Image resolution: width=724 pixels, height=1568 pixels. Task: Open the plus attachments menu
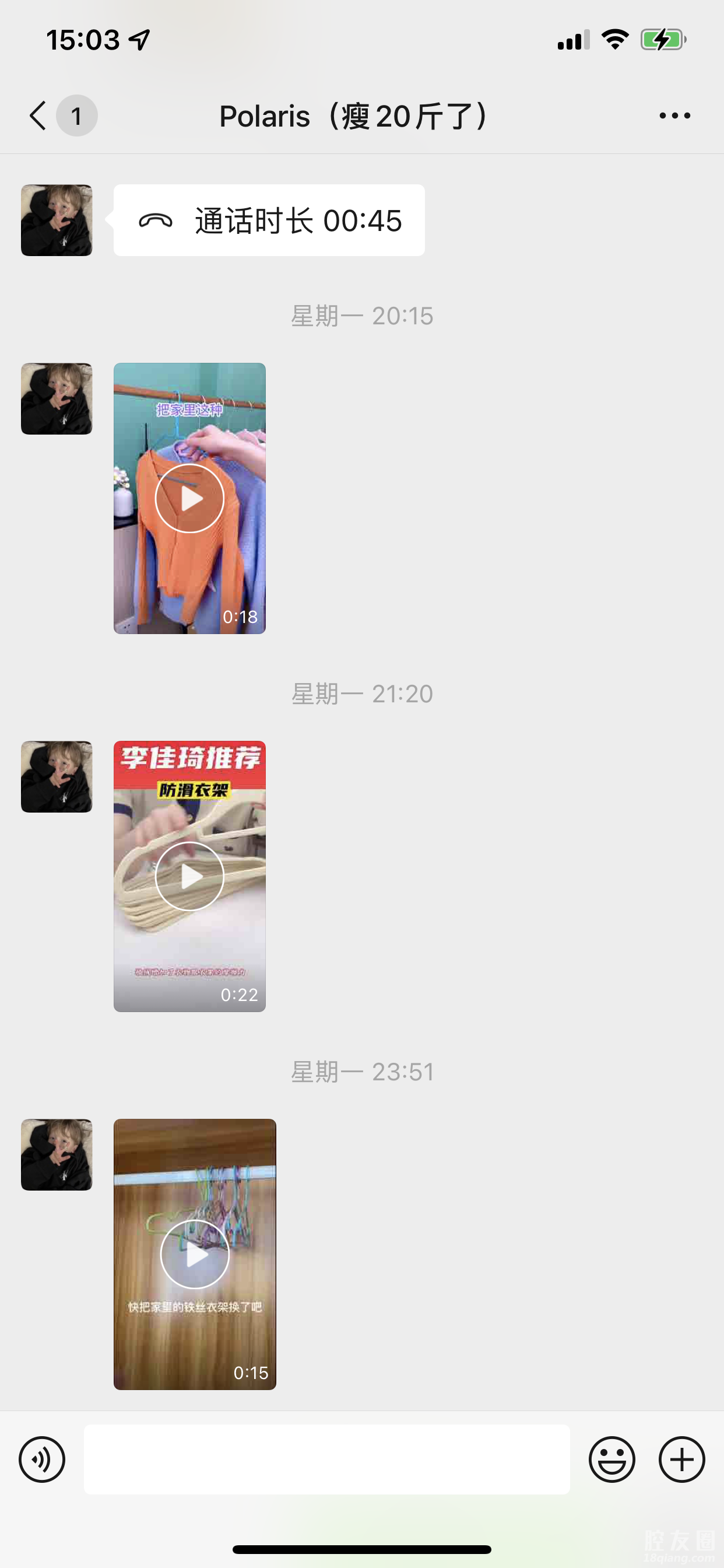point(681,1459)
